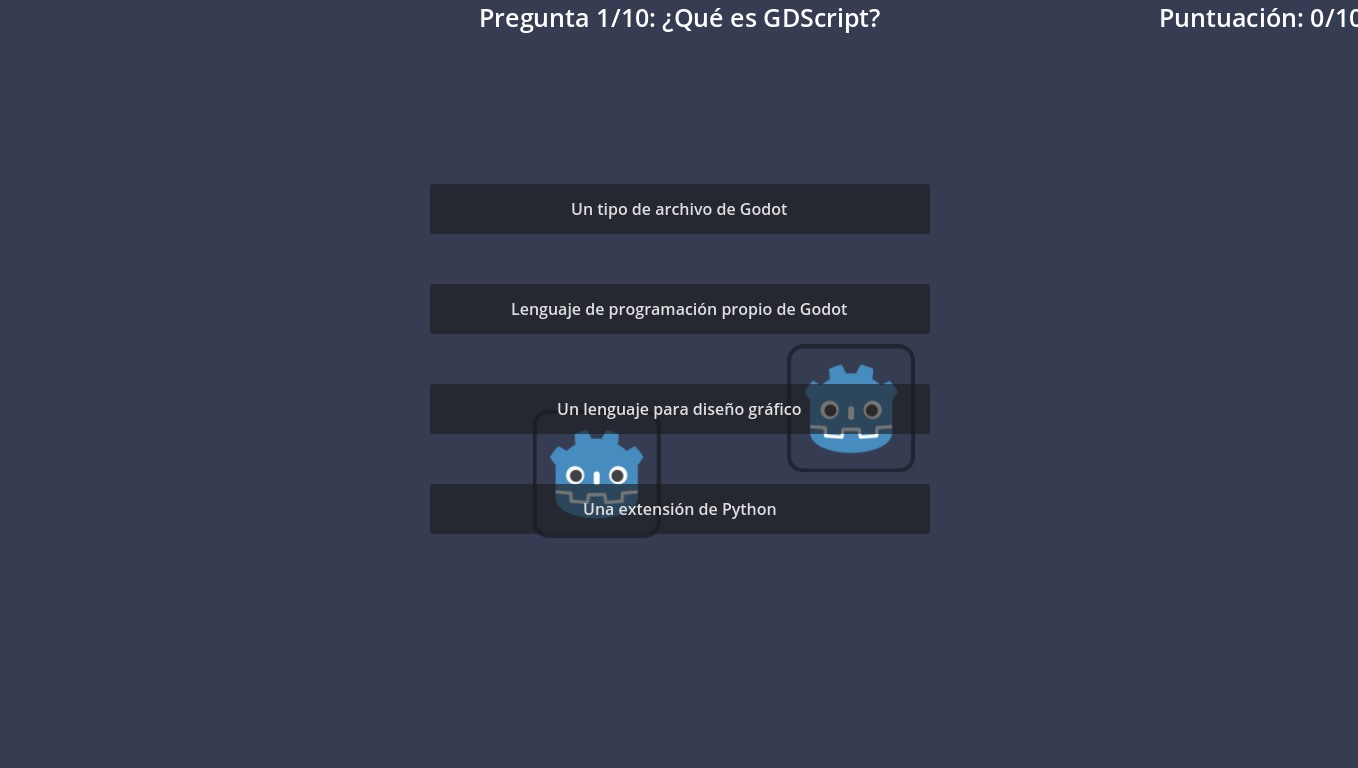1358x768 pixels.
Task: Choose 'Lenguaje de programación propio de Godot'
Action: pyautogui.click(x=679, y=309)
